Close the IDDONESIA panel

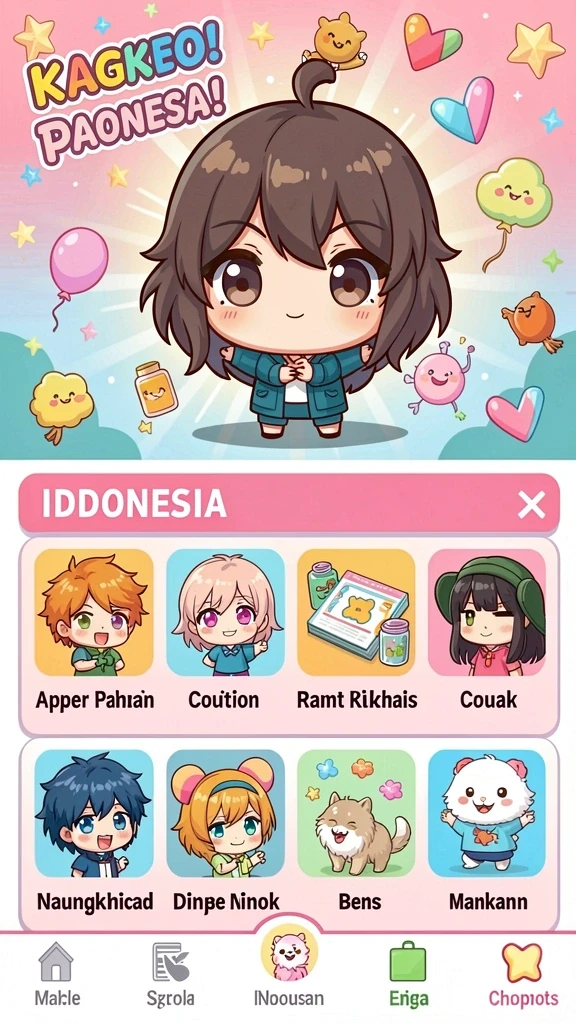pos(530,505)
